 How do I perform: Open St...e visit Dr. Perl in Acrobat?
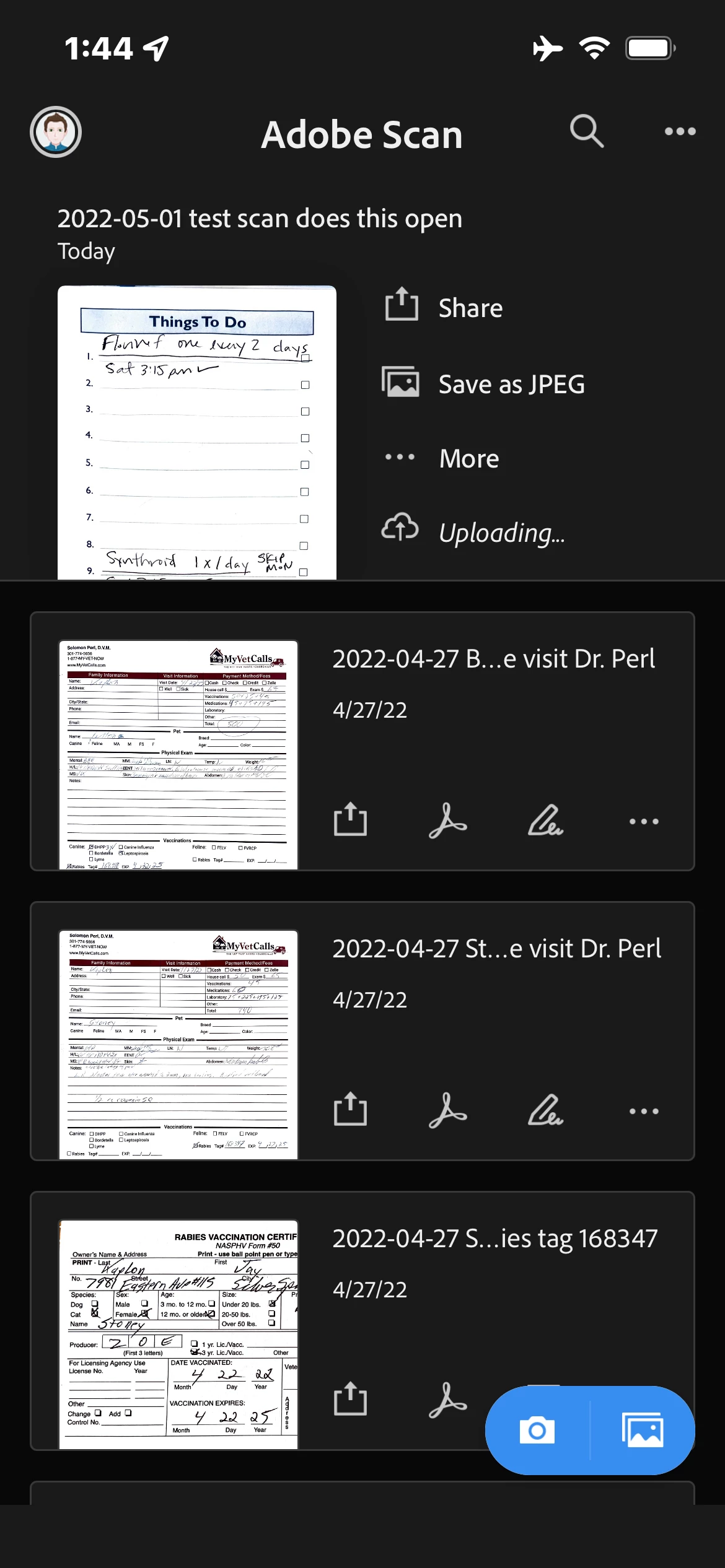447,1111
